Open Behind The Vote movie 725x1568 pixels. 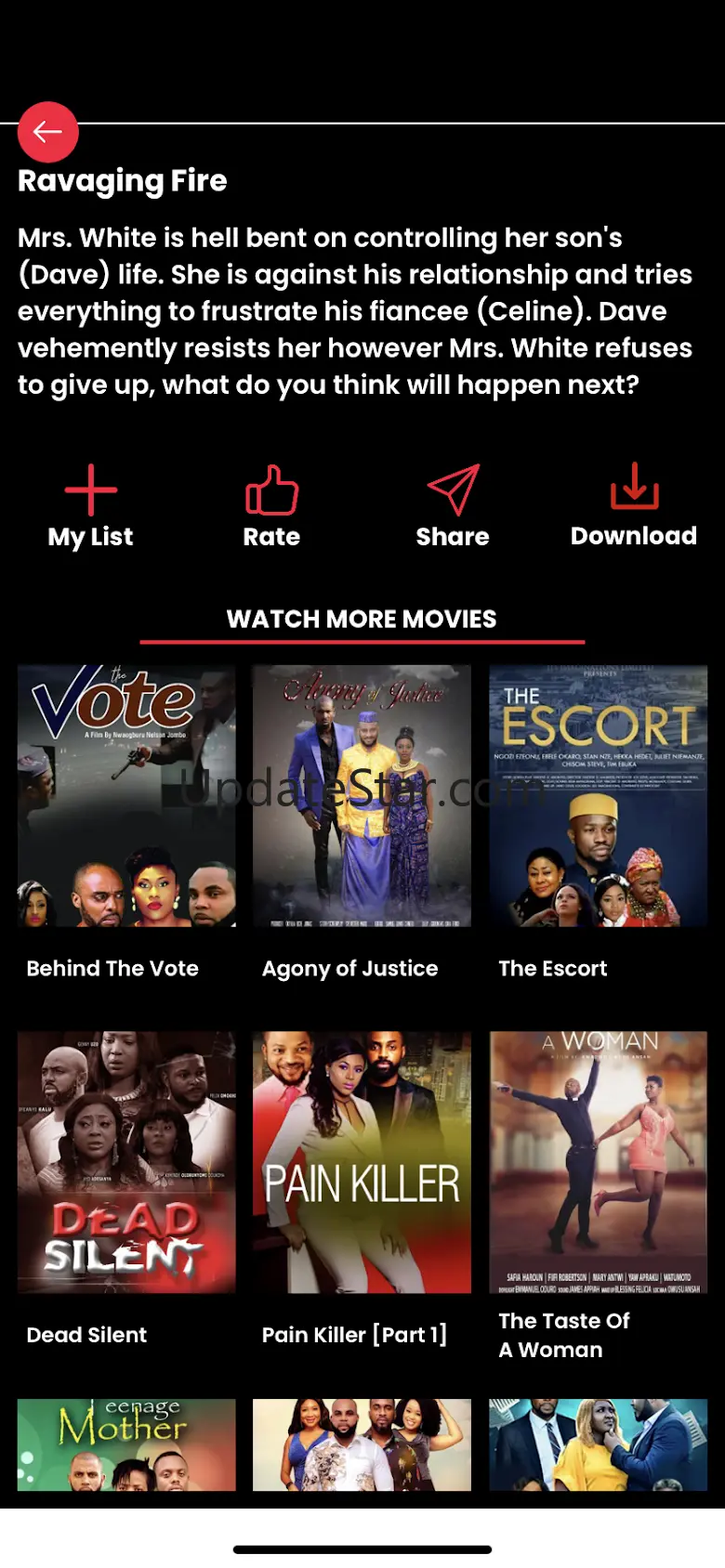click(x=126, y=796)
